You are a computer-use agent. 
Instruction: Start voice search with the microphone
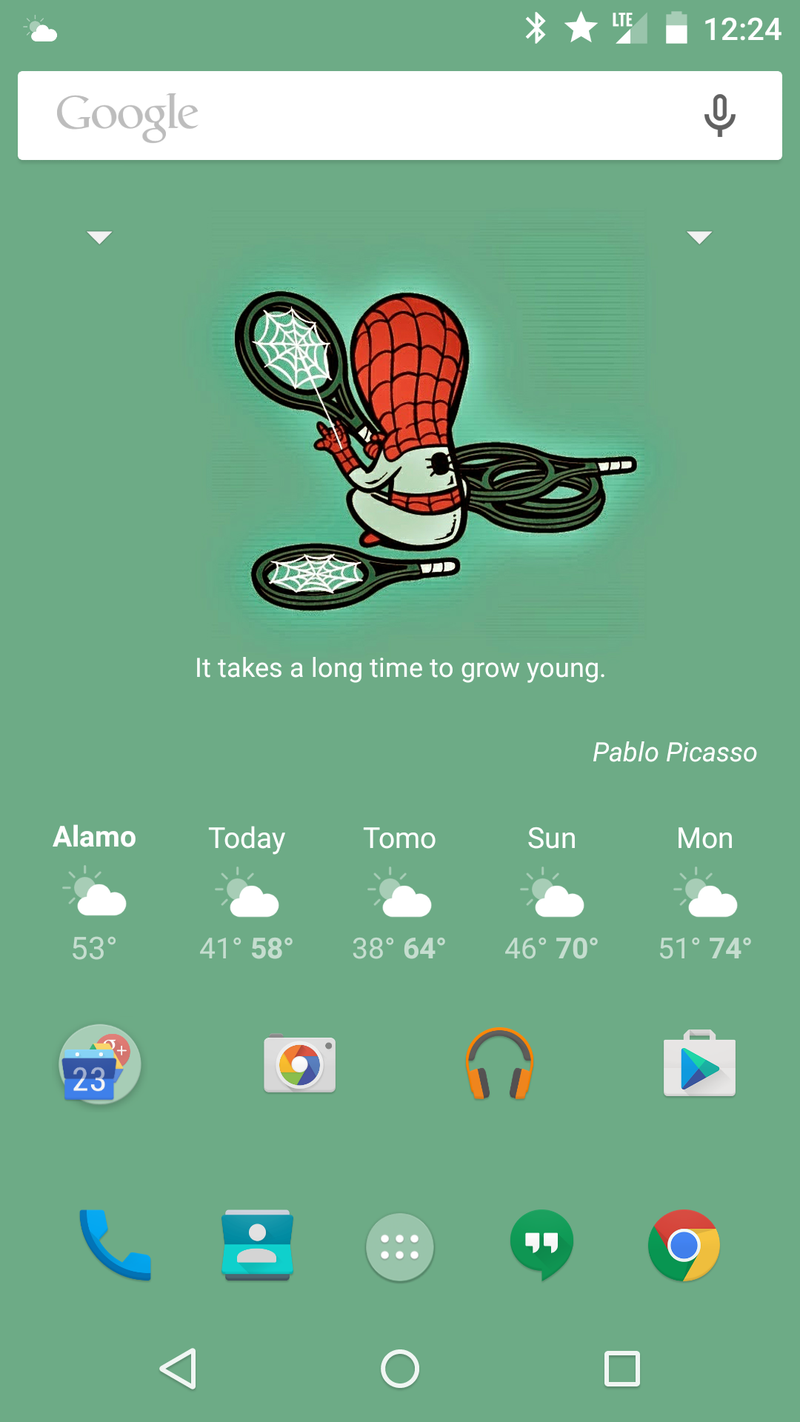point(719,115)
